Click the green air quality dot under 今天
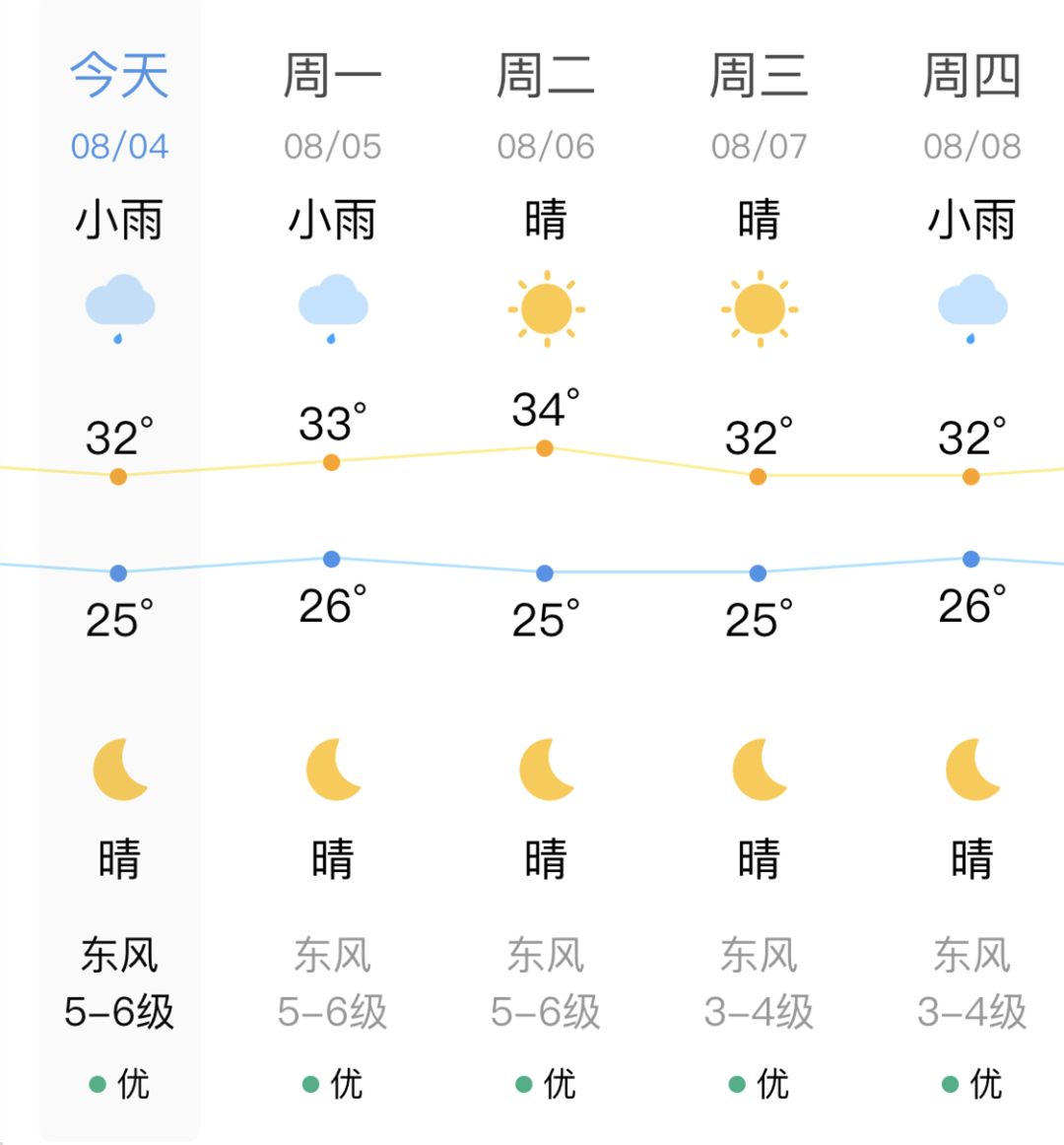 point(96,1082)
